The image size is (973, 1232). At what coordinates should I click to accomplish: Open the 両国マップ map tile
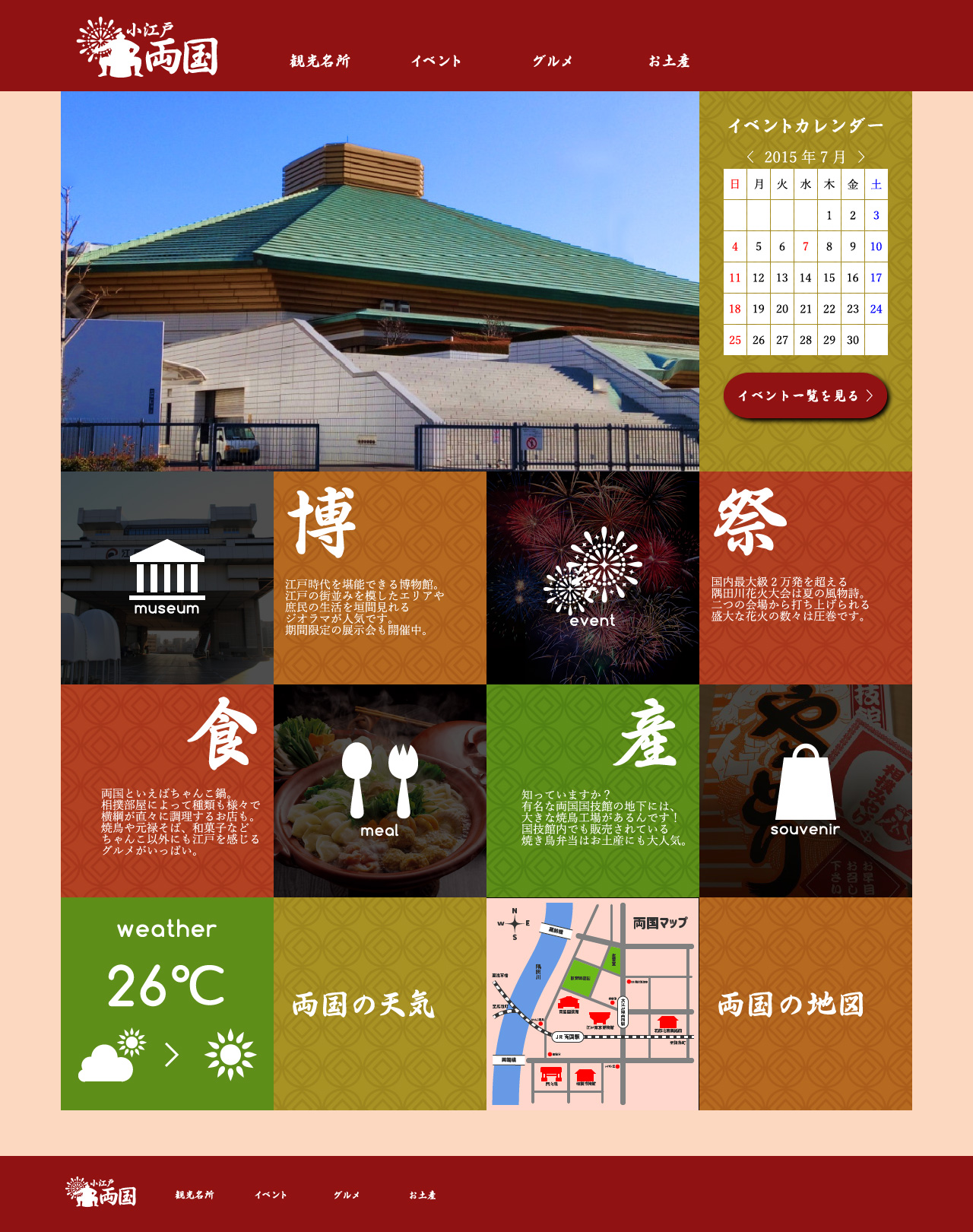[x=593, y=1004]
